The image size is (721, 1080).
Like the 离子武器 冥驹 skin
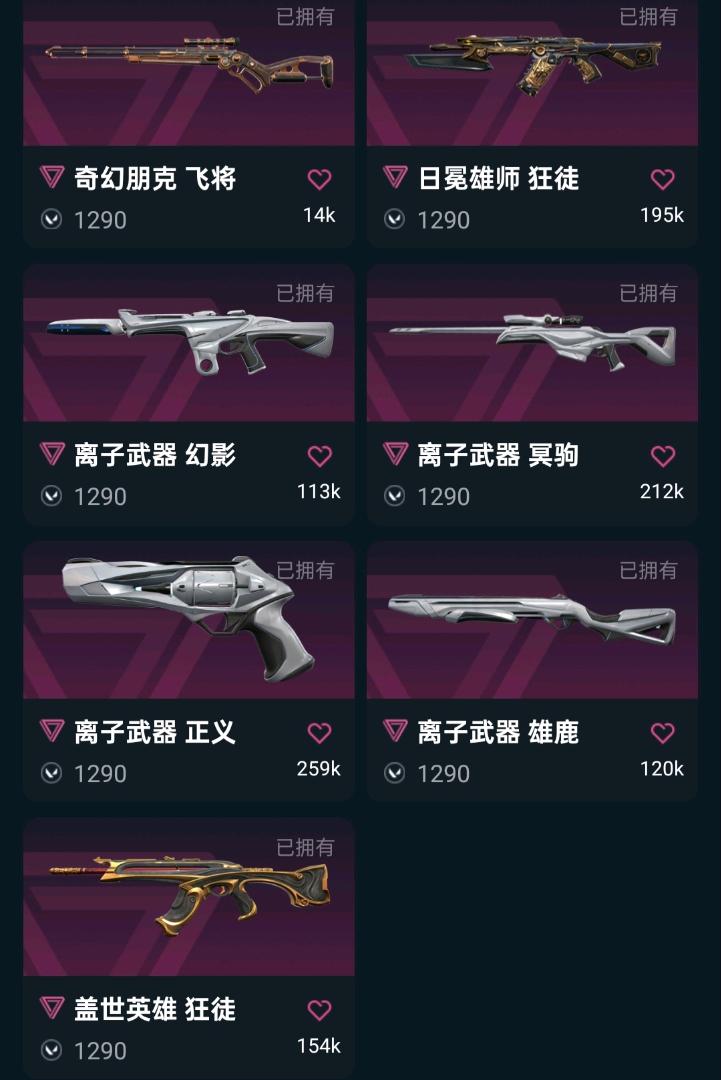coord(662,456)
